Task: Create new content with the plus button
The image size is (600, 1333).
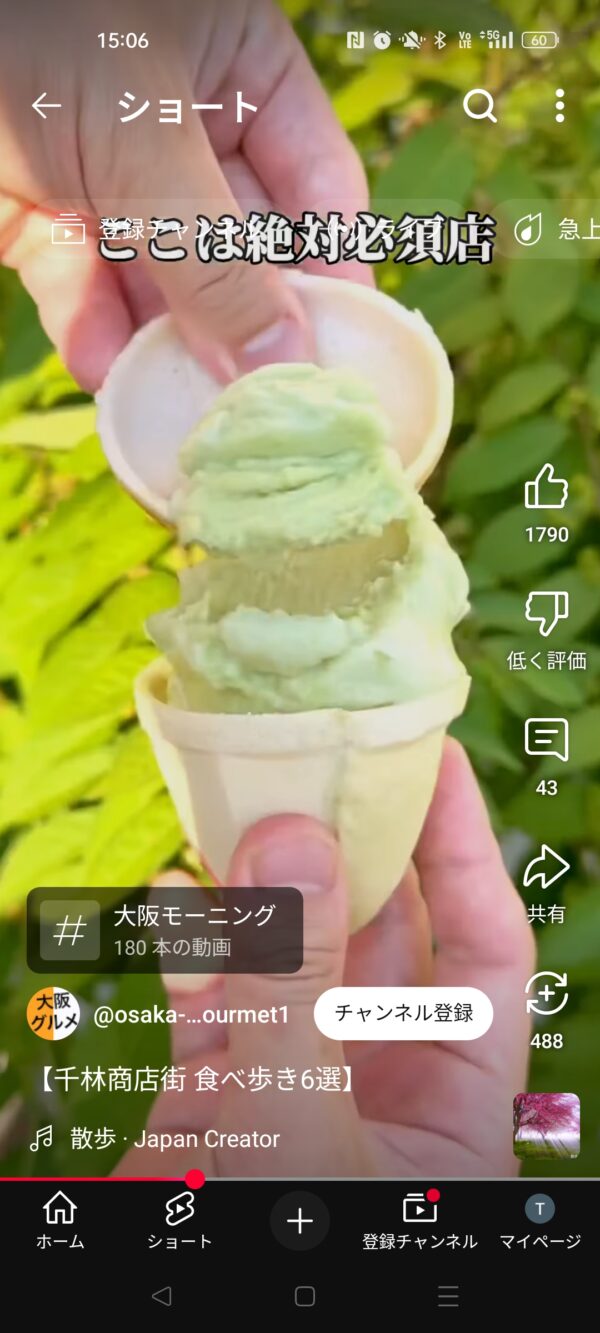Action: point(300,1220)
